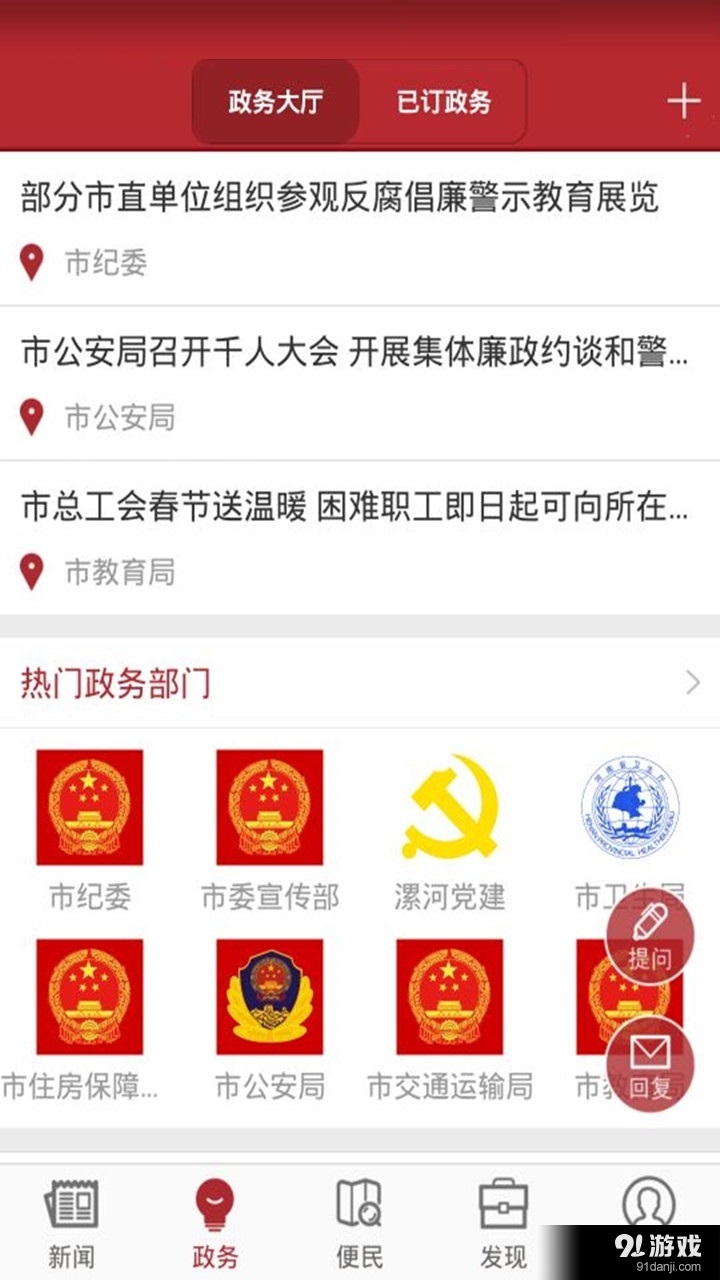Select the 市交通运输局 department icon
The image size is (720, 1280).
point(450,998)
